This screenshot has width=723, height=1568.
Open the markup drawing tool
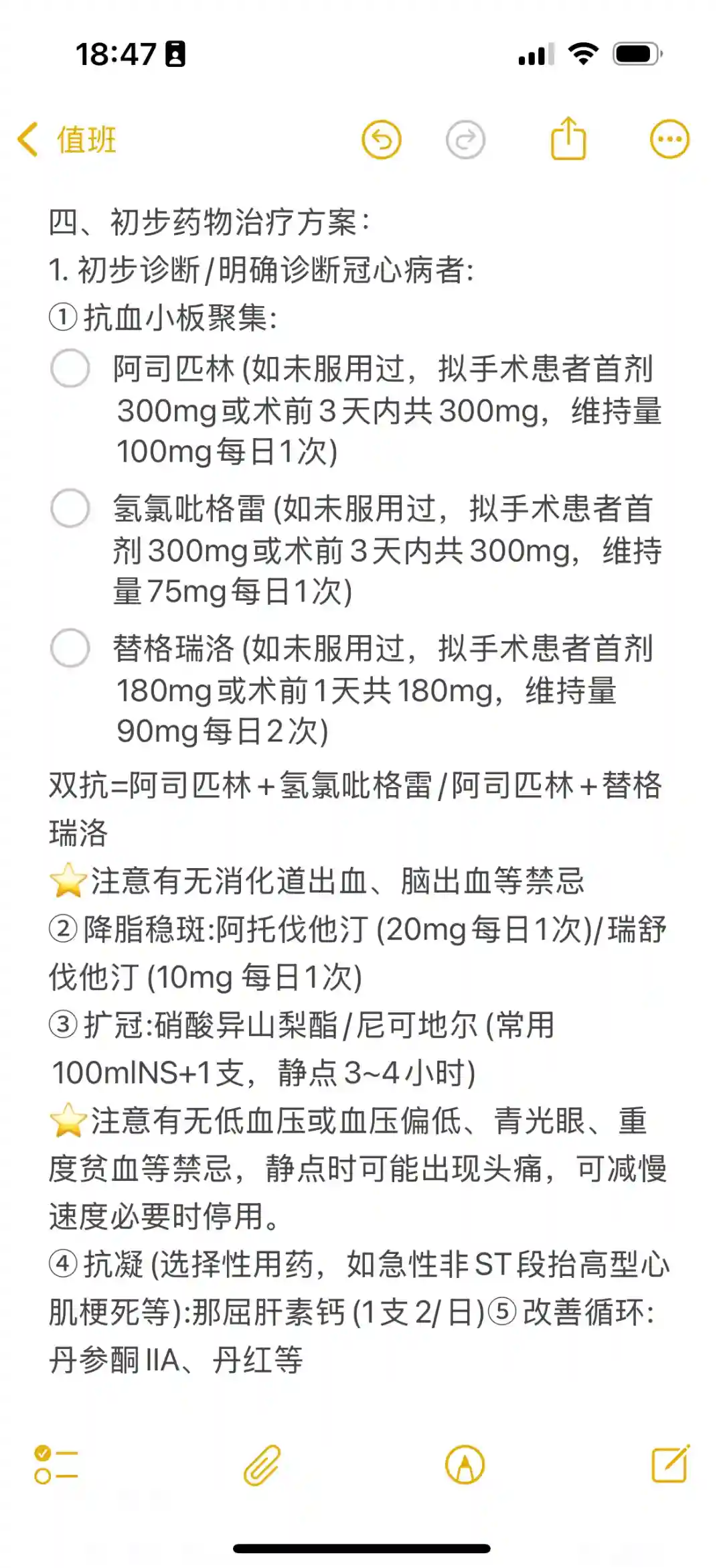coord(465,1465)
